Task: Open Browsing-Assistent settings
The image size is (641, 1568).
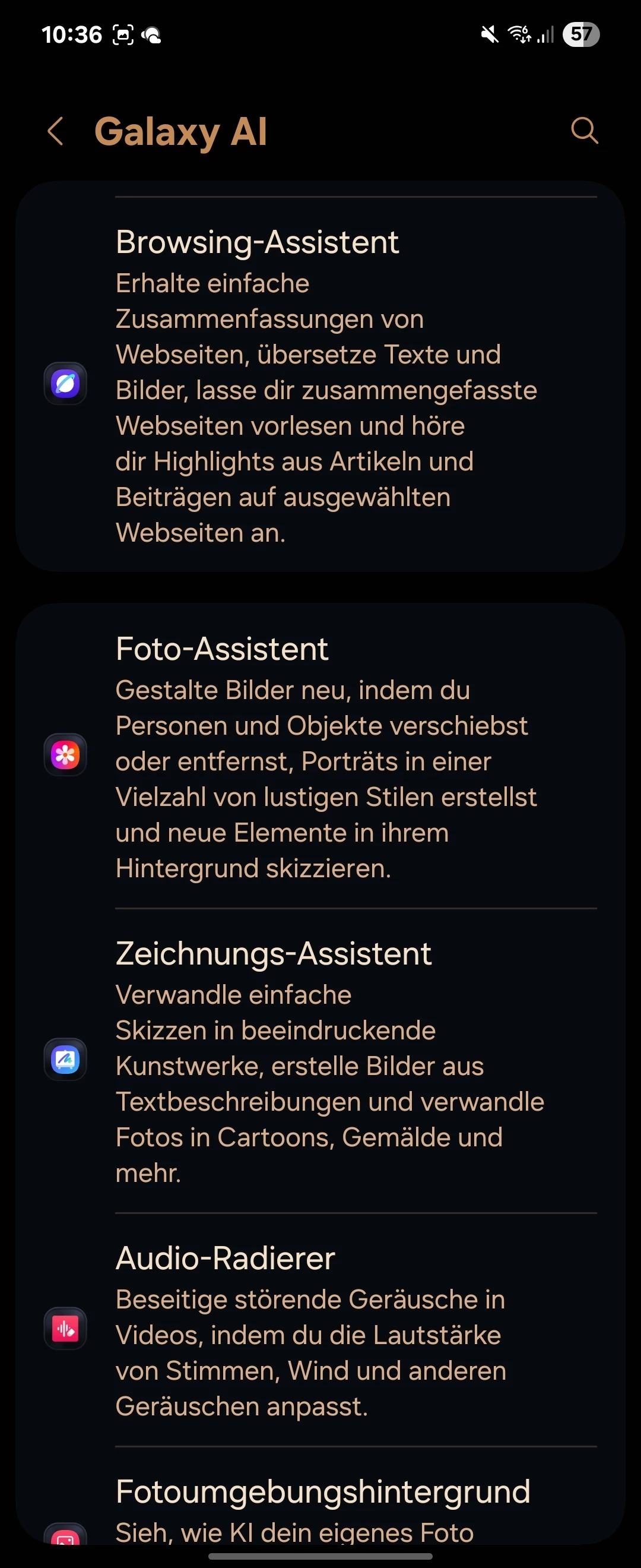Action: point(320,385)
